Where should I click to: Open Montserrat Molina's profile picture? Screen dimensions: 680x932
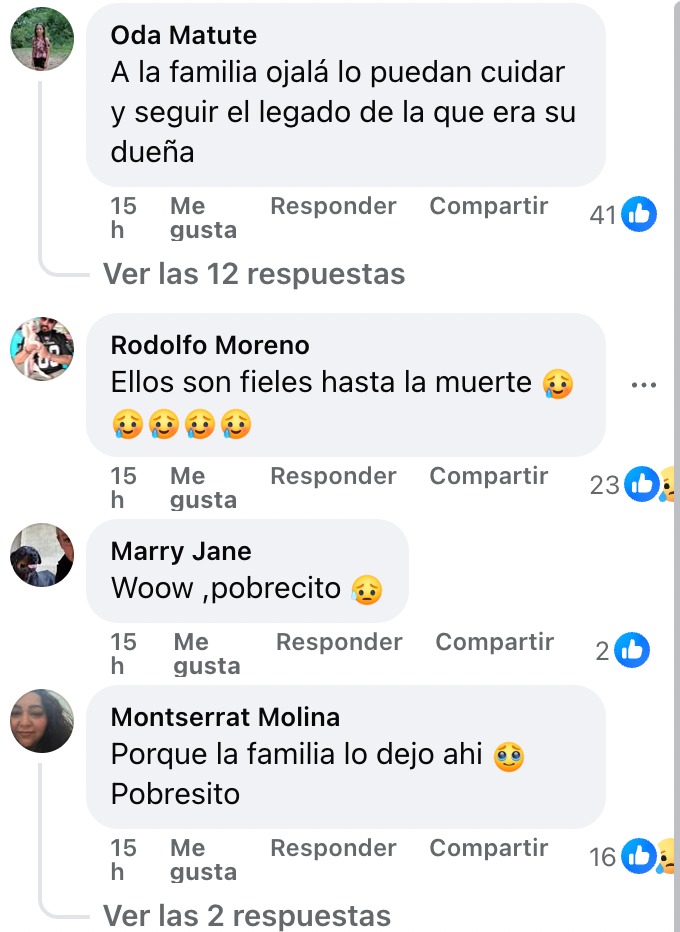(42, 720)
